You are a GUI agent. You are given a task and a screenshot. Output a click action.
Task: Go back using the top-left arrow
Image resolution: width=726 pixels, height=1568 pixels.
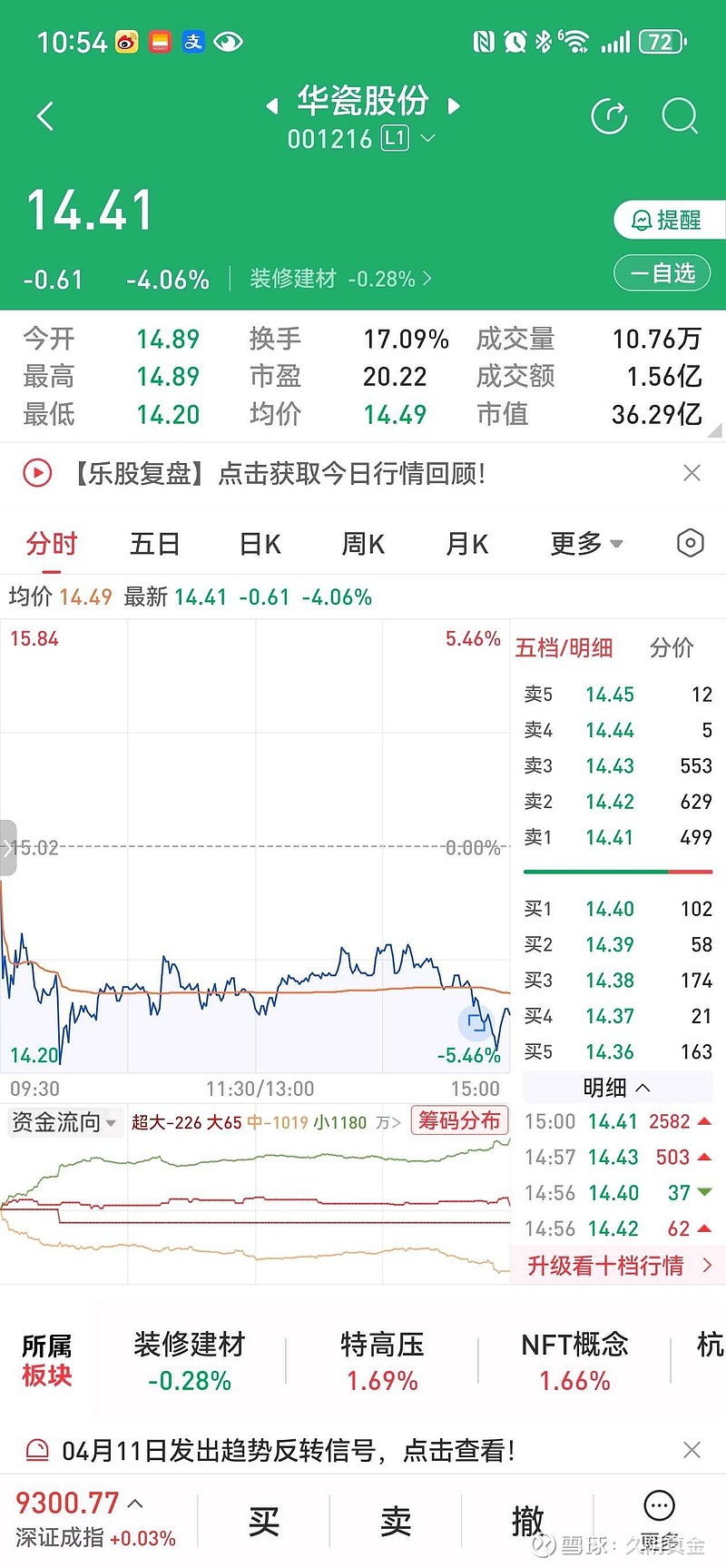point(45,116)
